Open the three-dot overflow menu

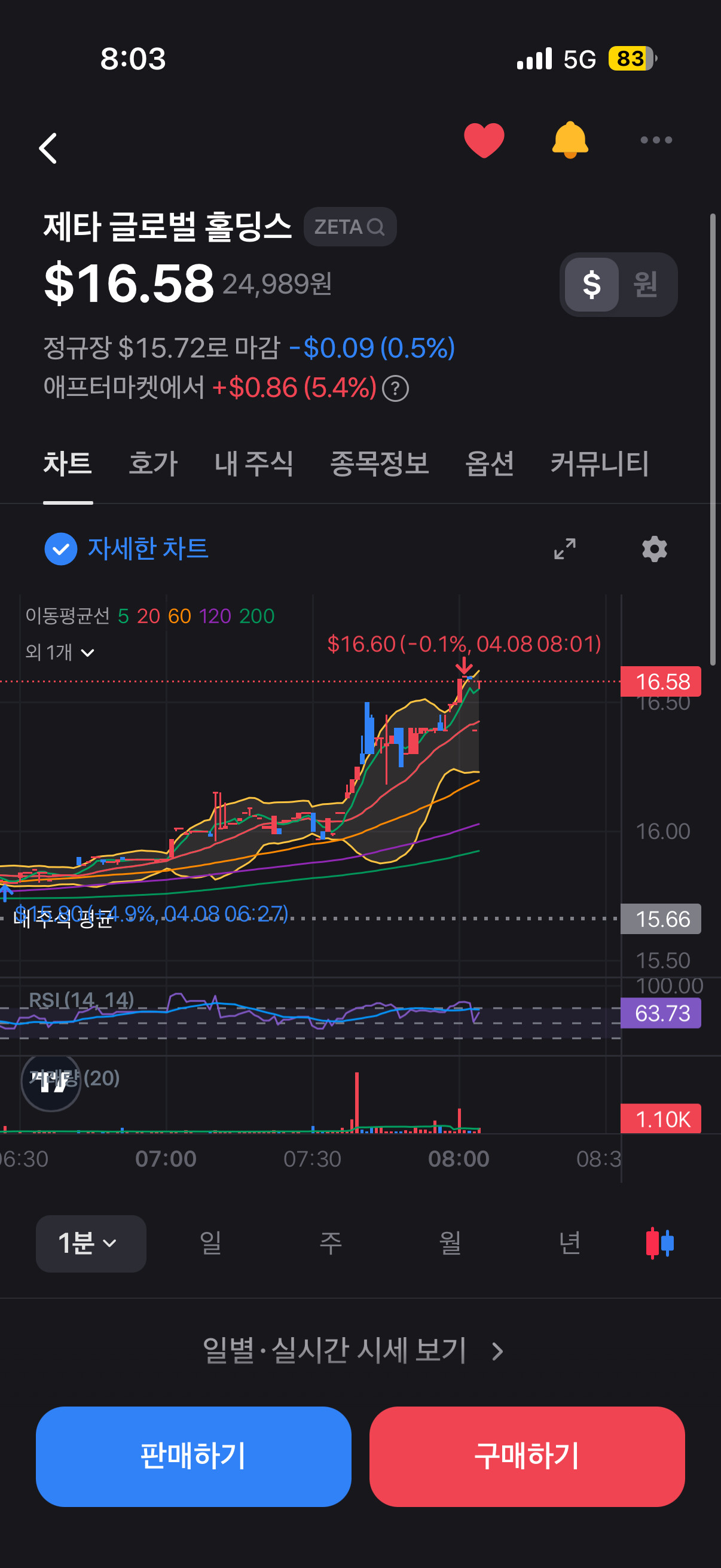656,140
